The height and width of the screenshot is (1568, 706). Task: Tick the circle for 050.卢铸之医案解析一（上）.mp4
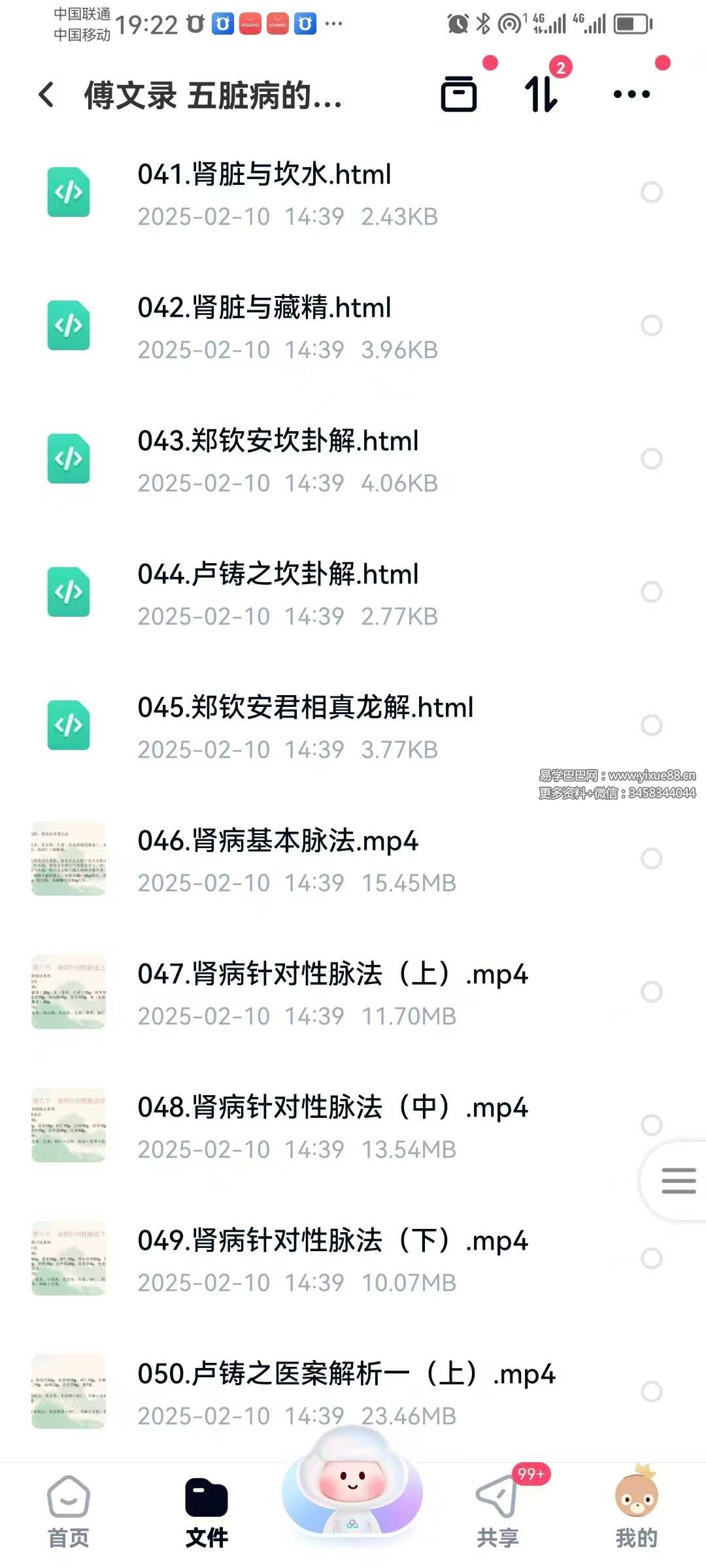pyautogui.click(x=651, y=1392)
